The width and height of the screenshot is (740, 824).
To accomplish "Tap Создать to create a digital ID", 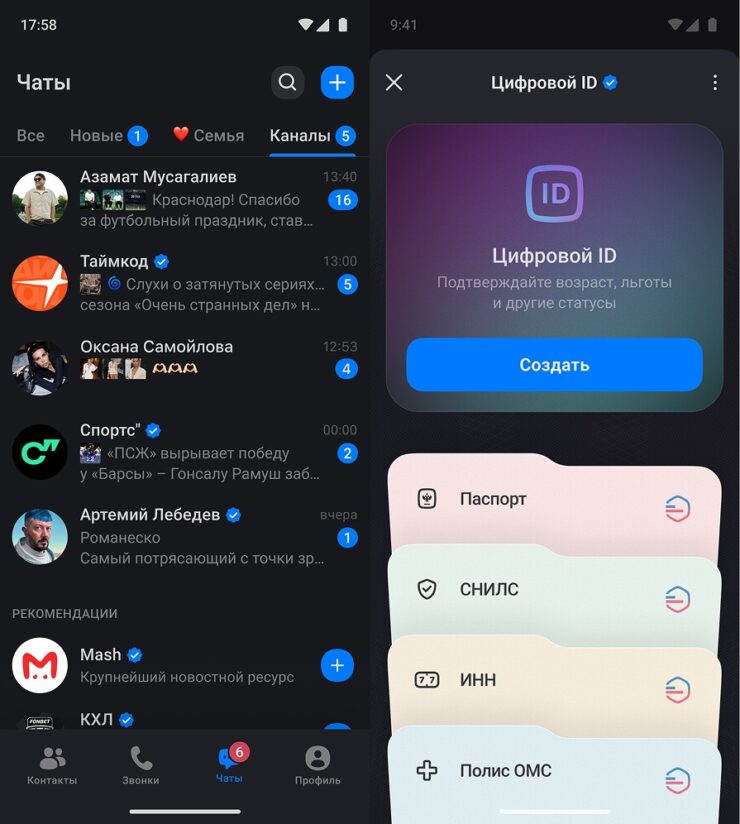I will 554,365.
